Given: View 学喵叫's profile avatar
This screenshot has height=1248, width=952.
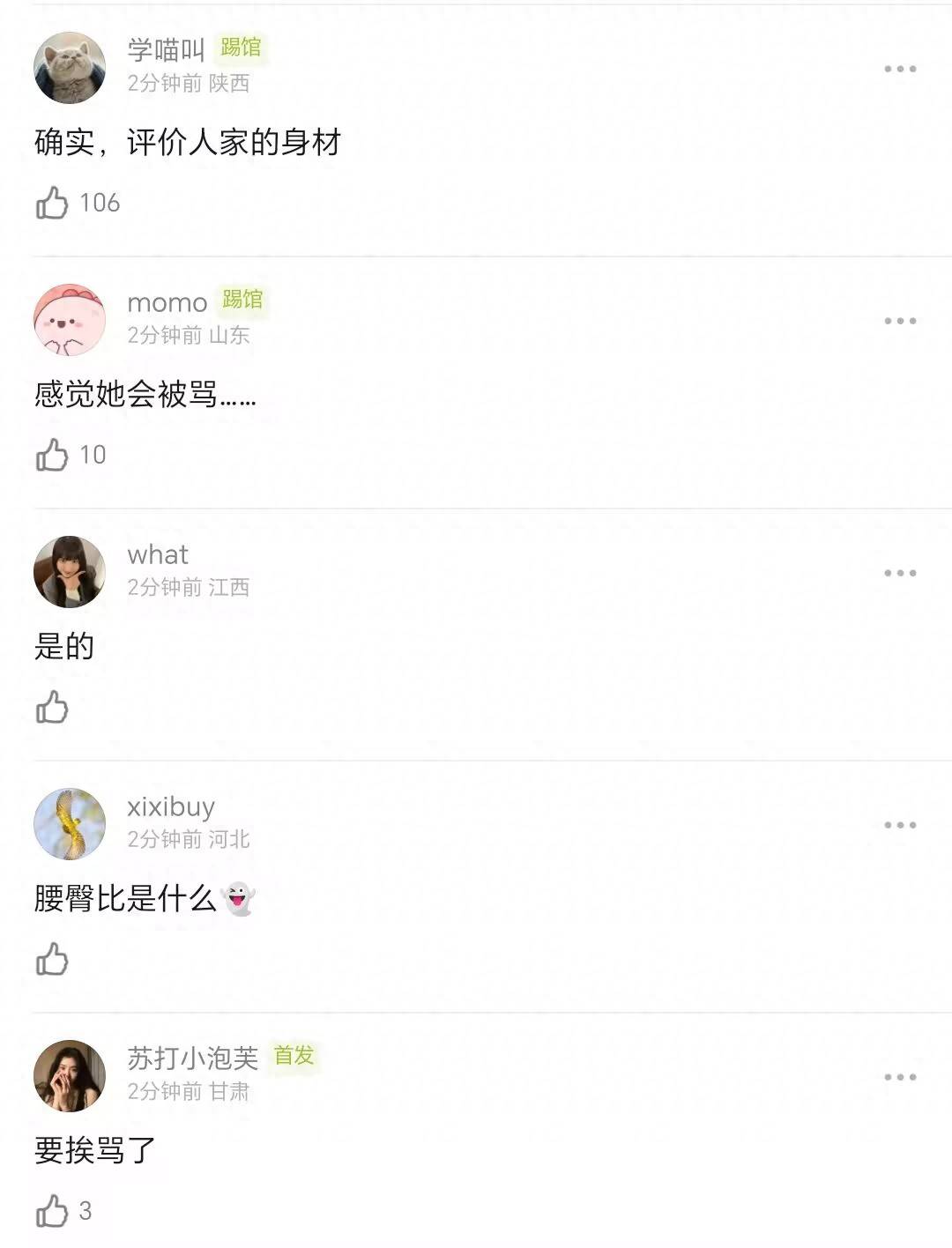Looking at the screenshot, I should [70, 68].
